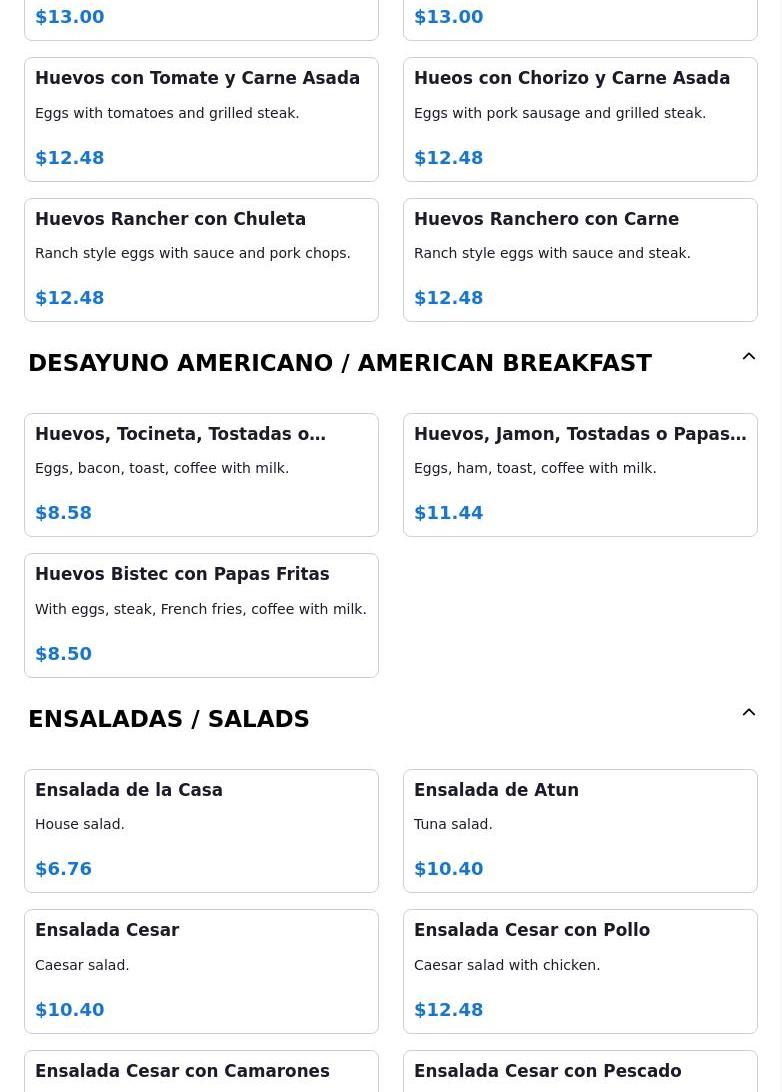View Ensalada Cesar con Pescado
Image resolution: width=782 pixels, height=1092 pixels.
tap(580, 1072)
